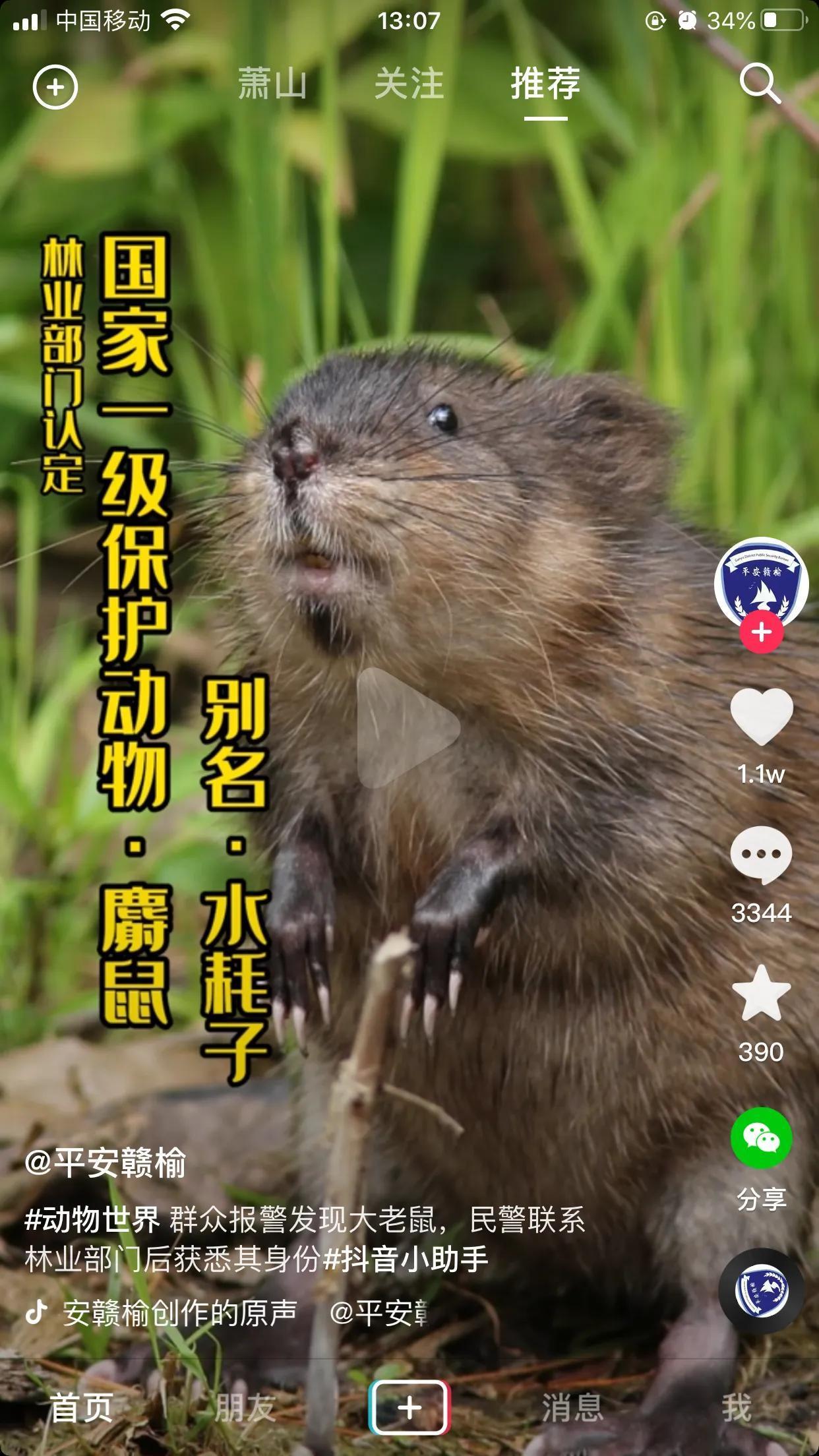This screenshot has height=1456, width=819.
Task: Tap the plus circle icon at top left
Action: click(55, 86)
